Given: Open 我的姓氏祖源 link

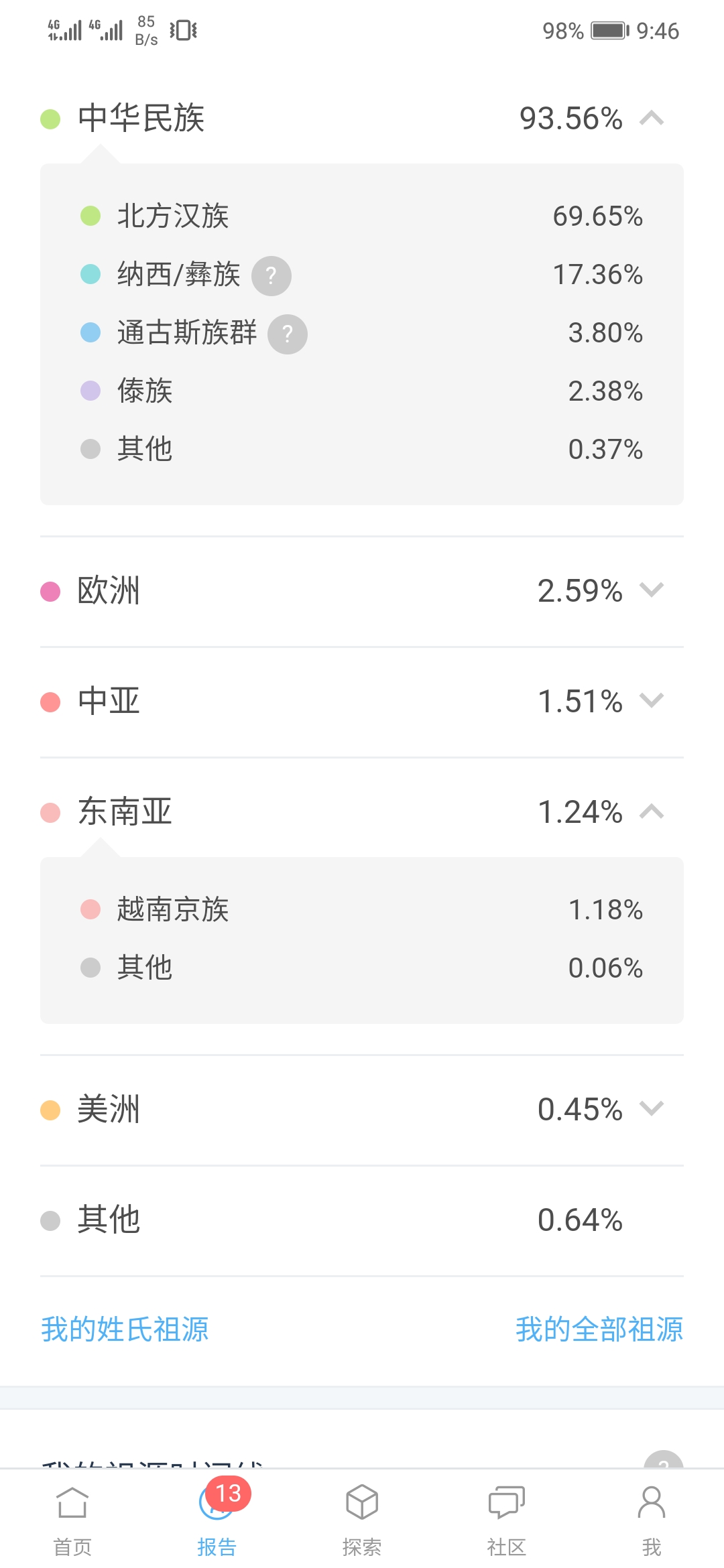Looking at the screenshot, I should pyautogui.click(x=125, y=1329).
